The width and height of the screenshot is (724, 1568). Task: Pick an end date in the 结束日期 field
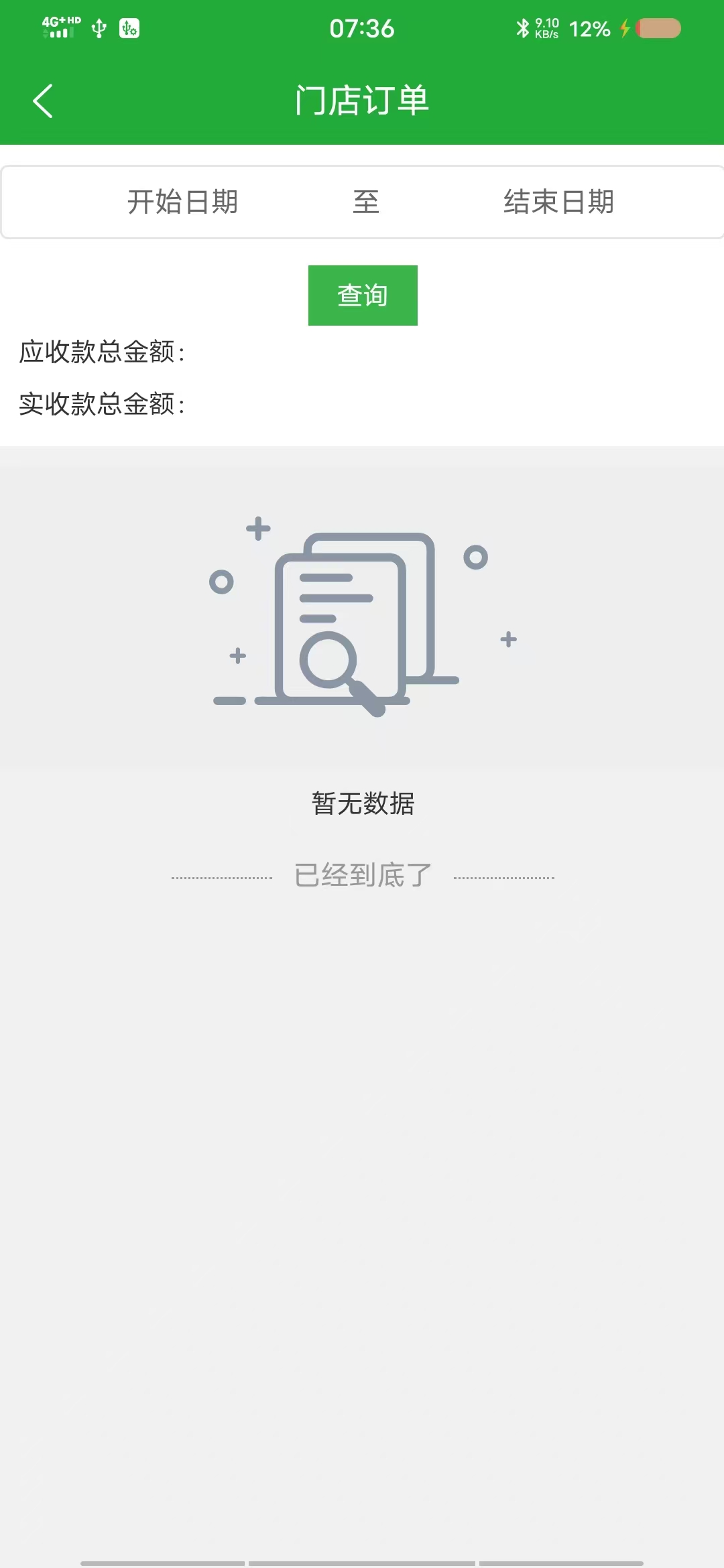click(x=558, y=202)
